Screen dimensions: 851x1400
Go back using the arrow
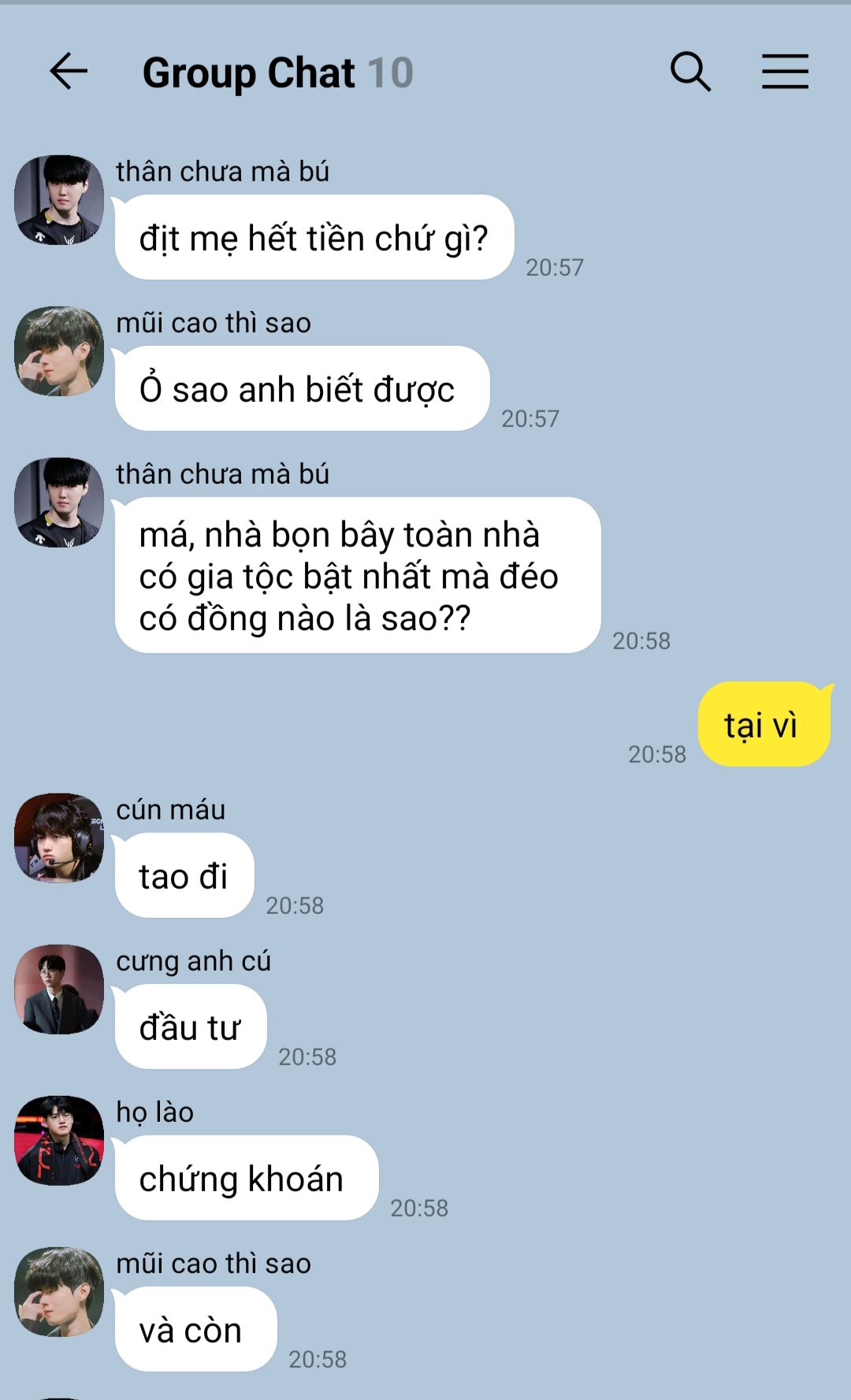[68, 72]
